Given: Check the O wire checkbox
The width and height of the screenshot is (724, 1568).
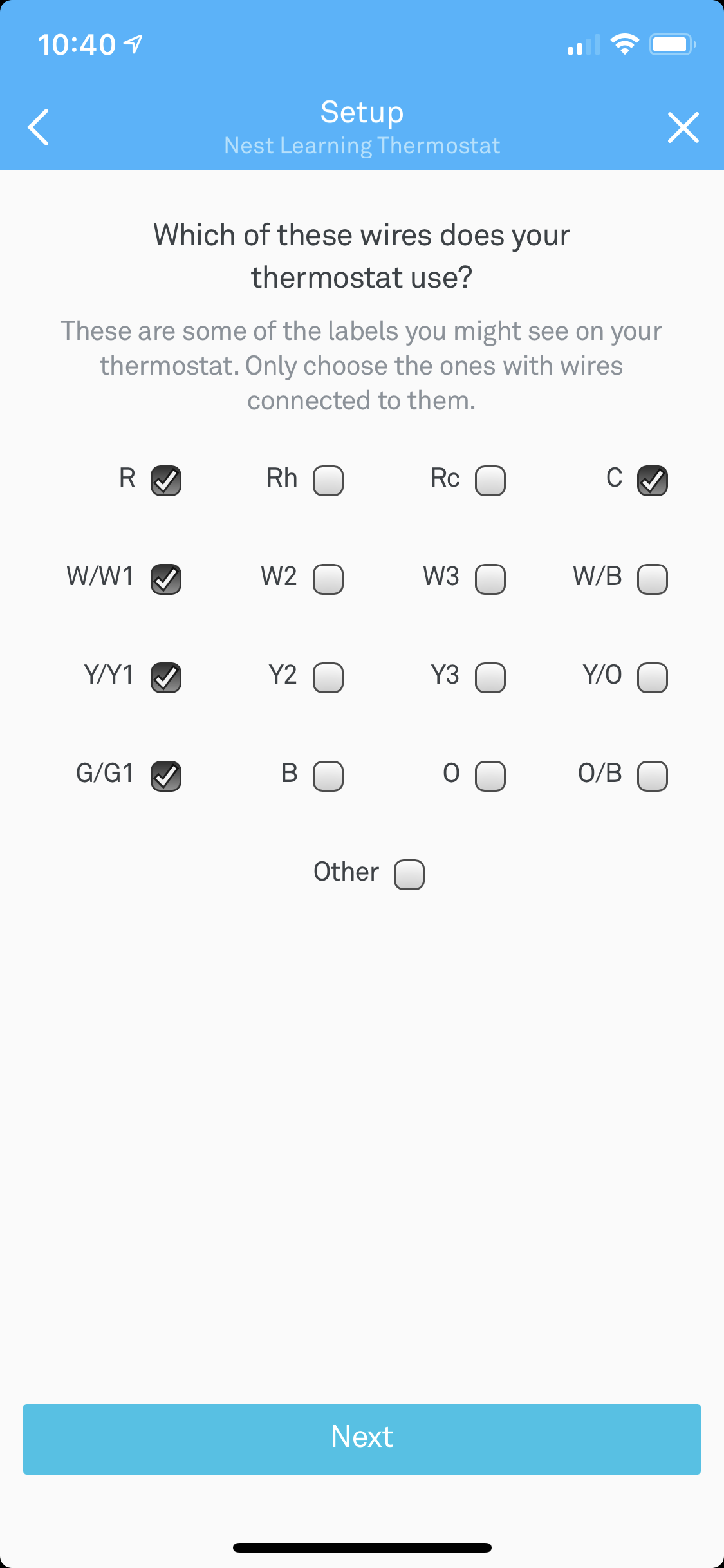Looking at the screenshot, I should coord(490,776).
